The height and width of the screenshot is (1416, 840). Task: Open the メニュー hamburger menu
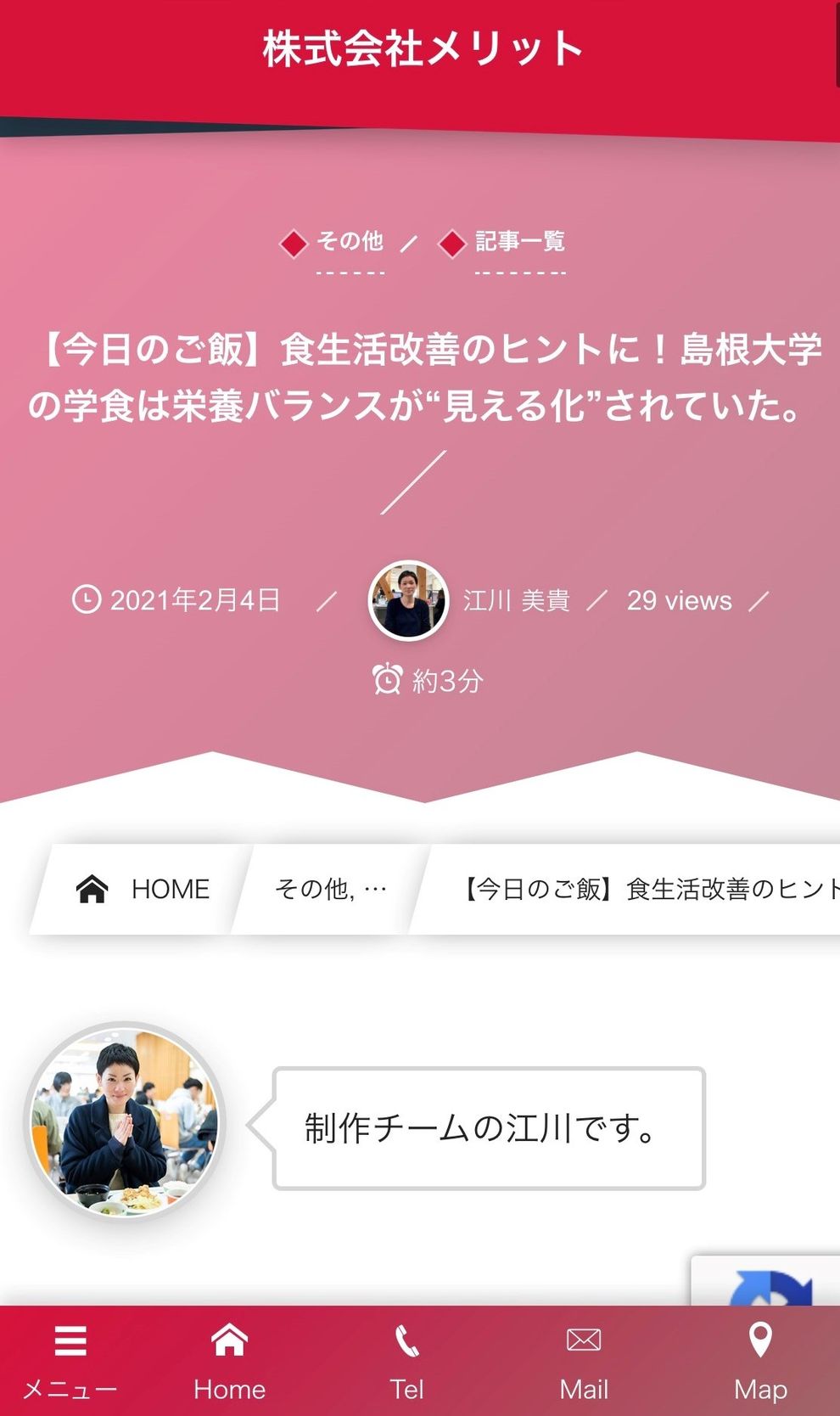coord(70,1361)
